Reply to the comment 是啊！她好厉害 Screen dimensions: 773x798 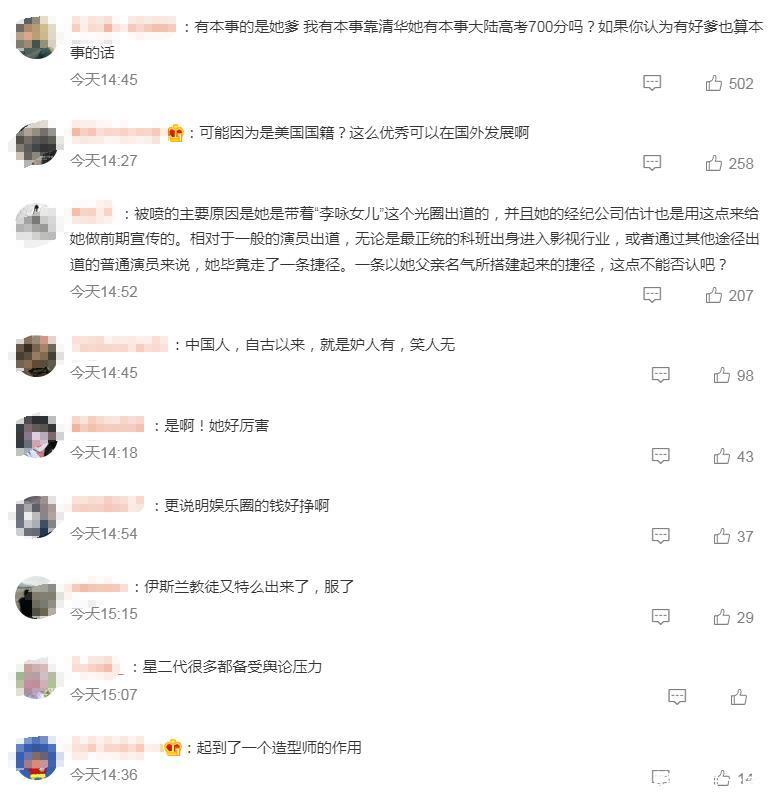(x=660, y=456)
